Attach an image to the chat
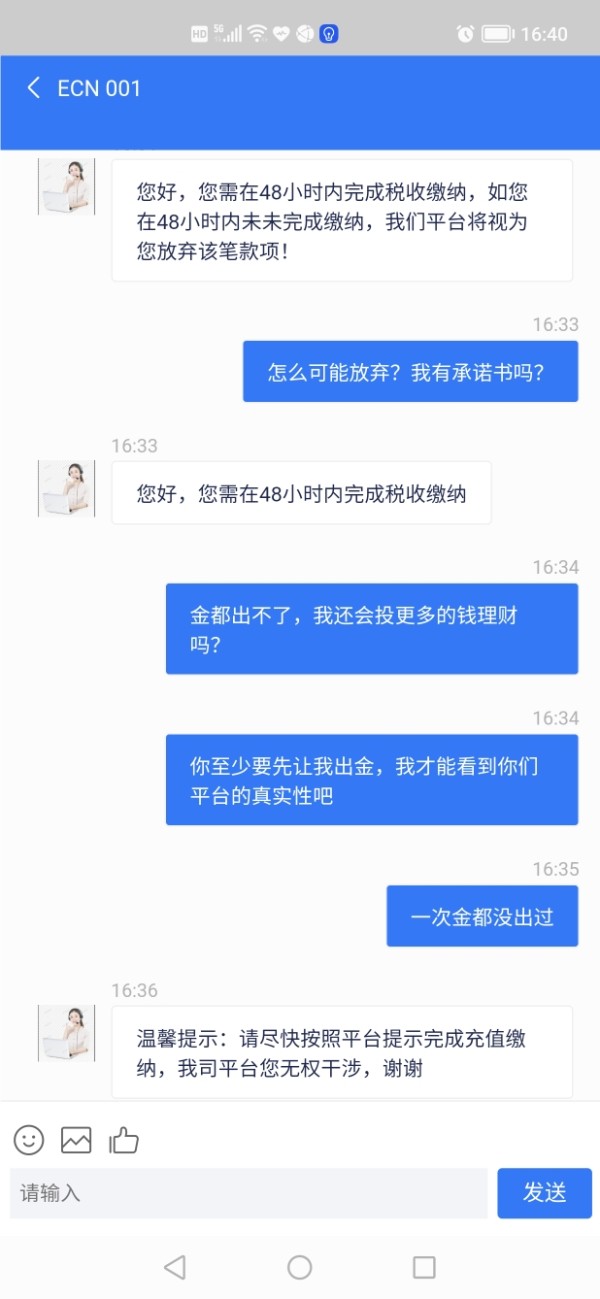This screenshot has width=600, height=1299. pyautogui.click(x=76, y=1139)
